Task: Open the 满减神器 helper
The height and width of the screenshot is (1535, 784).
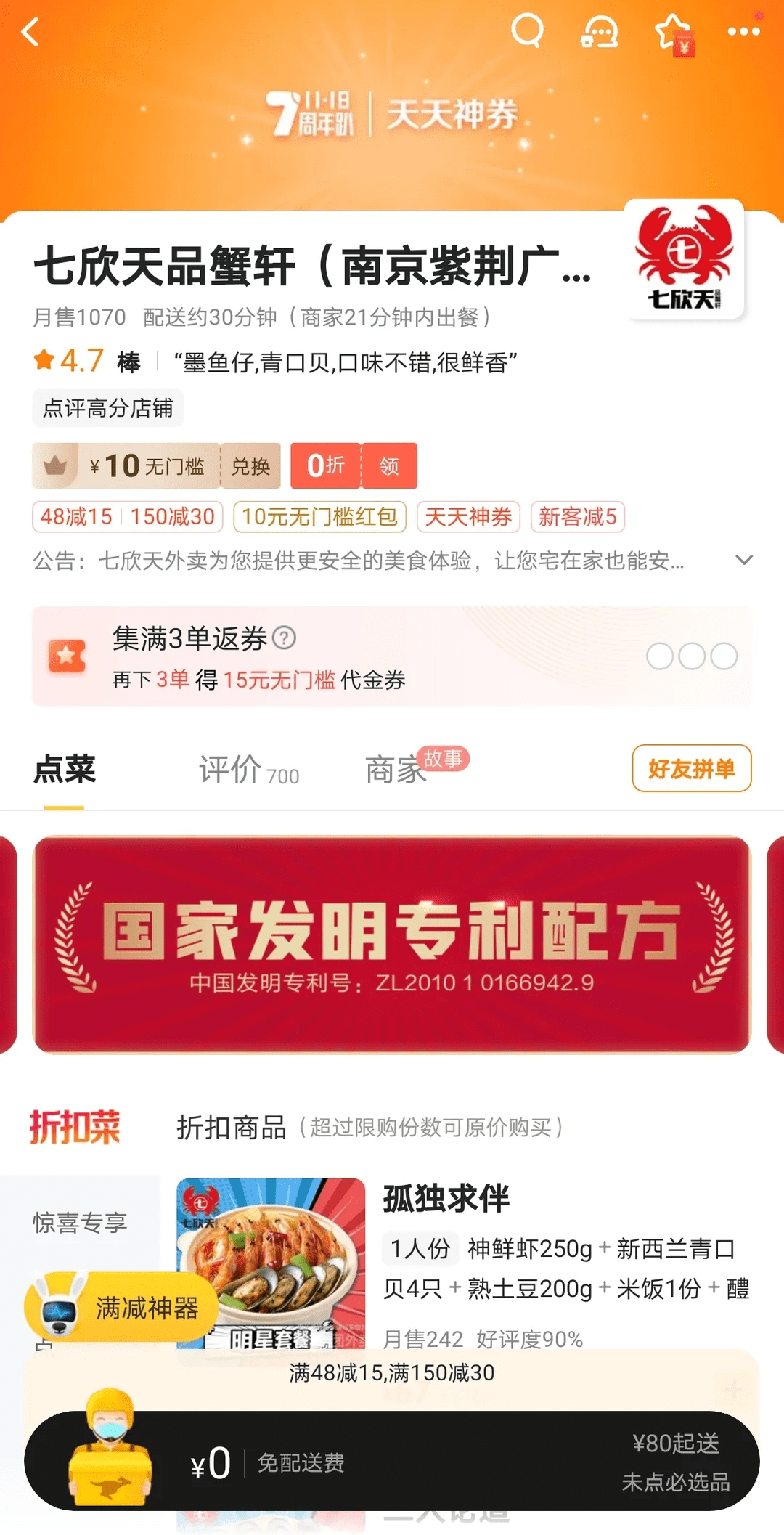Action: pos(121,1308)
